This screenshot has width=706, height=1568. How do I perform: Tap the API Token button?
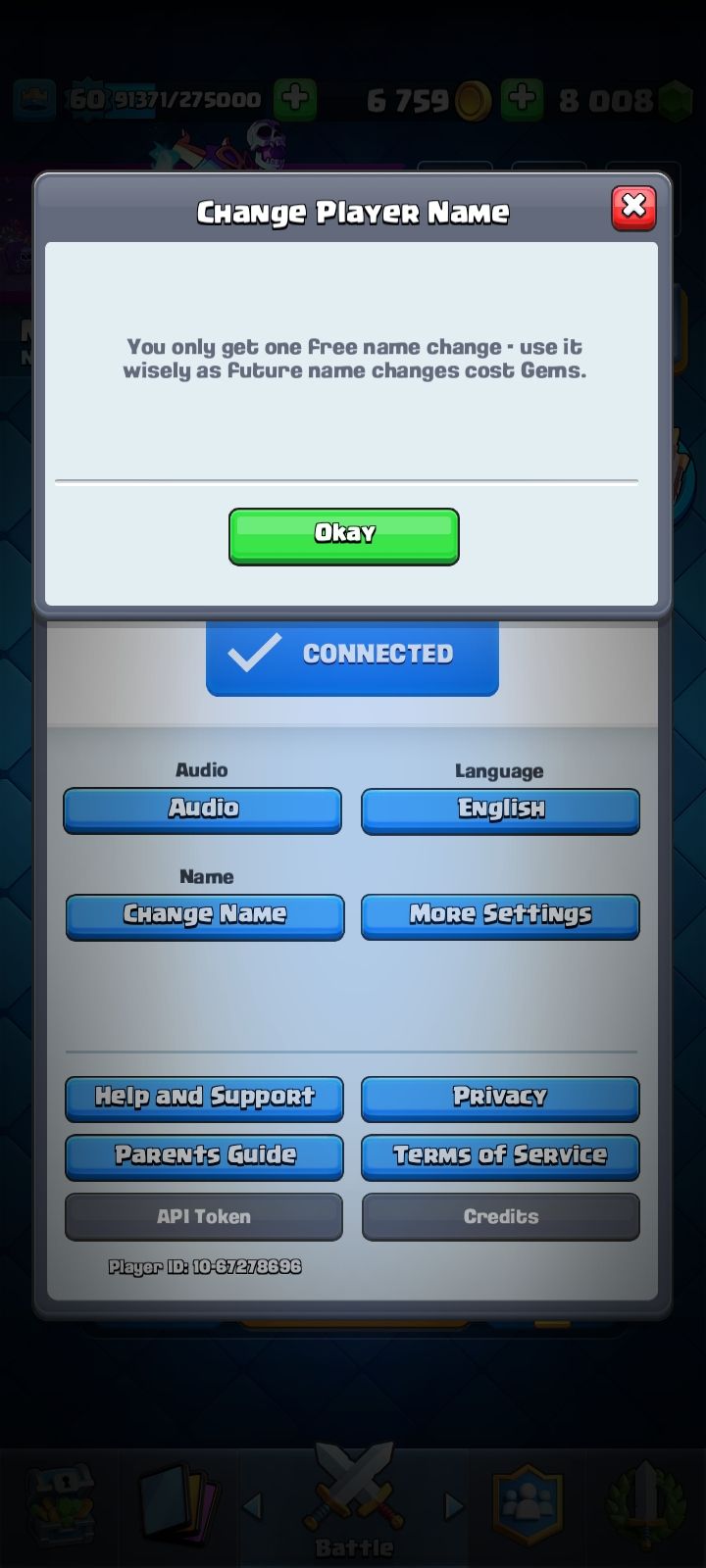(204, 1216)
